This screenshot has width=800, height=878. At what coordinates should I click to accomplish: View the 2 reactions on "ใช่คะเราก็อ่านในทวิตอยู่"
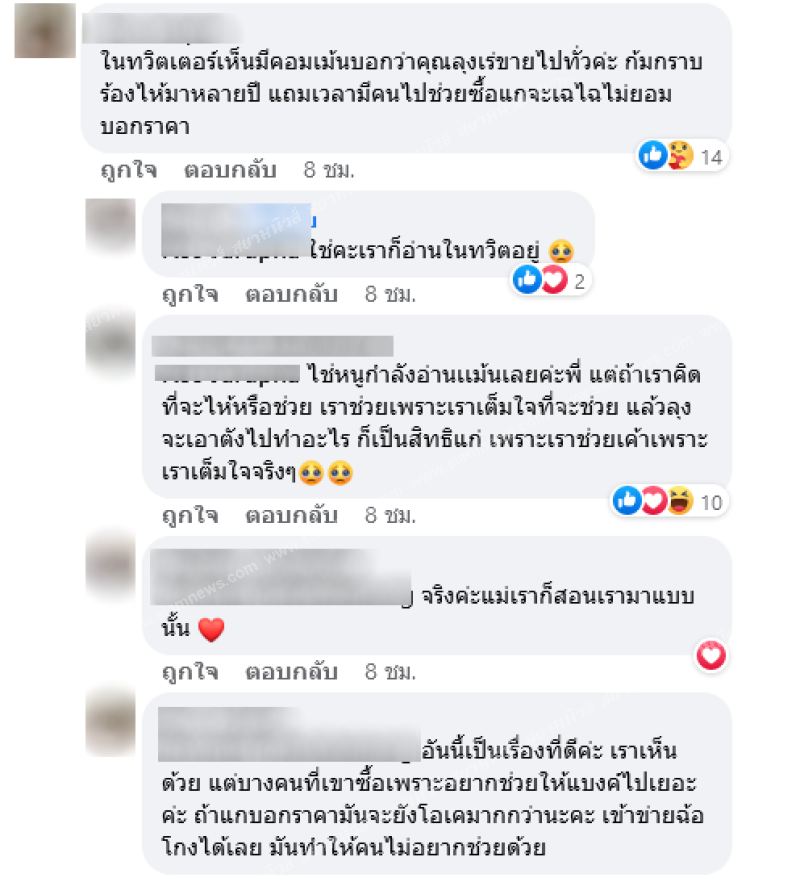point(550,281)
